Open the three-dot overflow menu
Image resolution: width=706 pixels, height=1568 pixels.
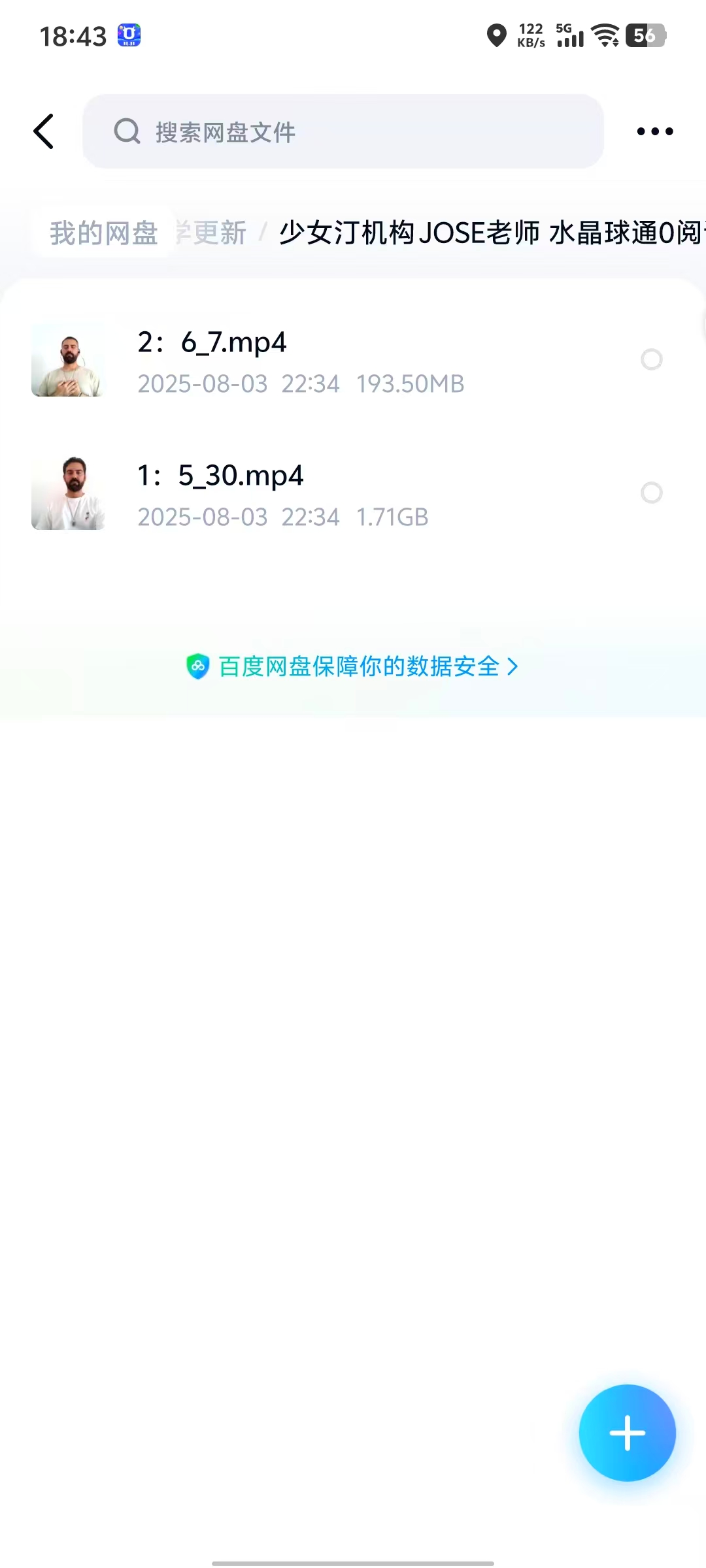point(654,131)
